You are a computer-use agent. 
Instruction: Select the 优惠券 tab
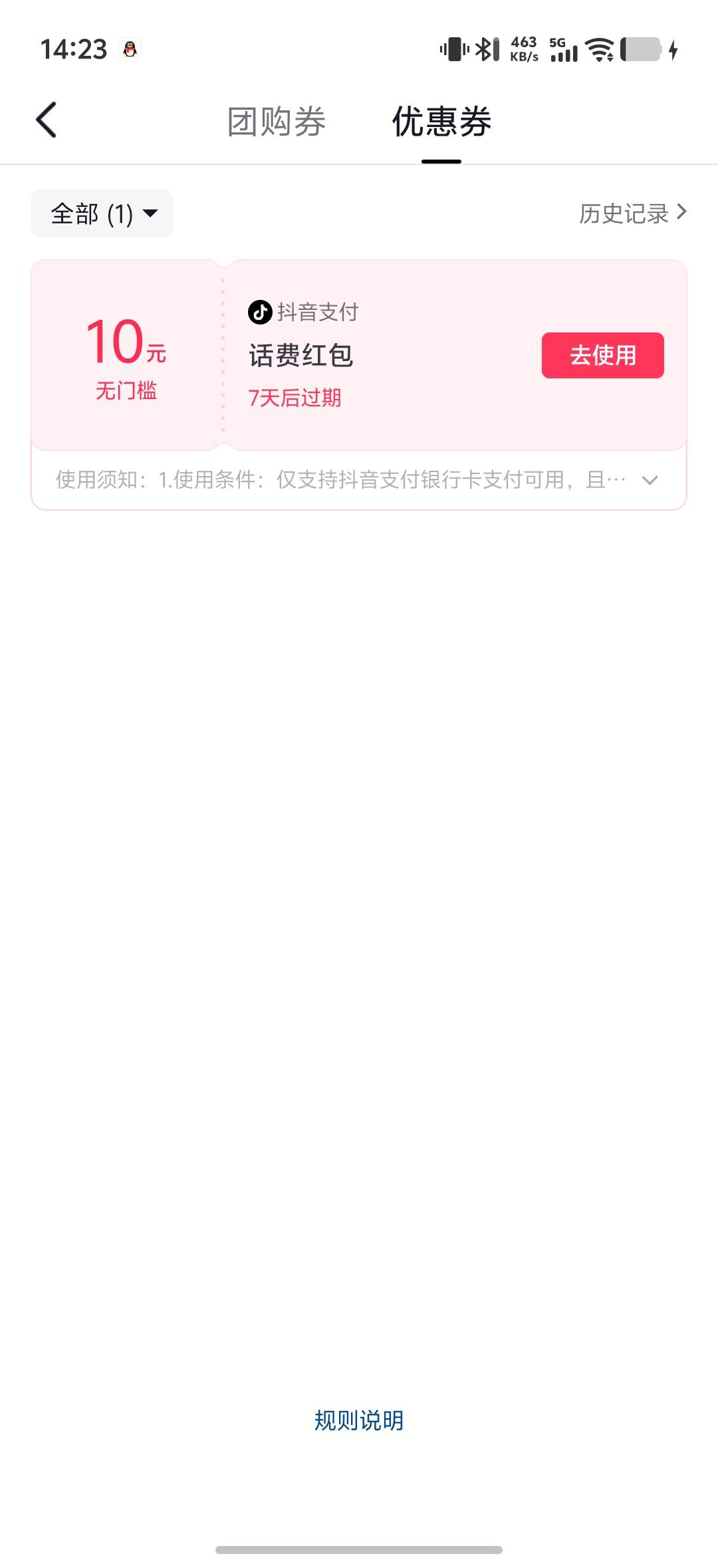click(x=441, y=122)
